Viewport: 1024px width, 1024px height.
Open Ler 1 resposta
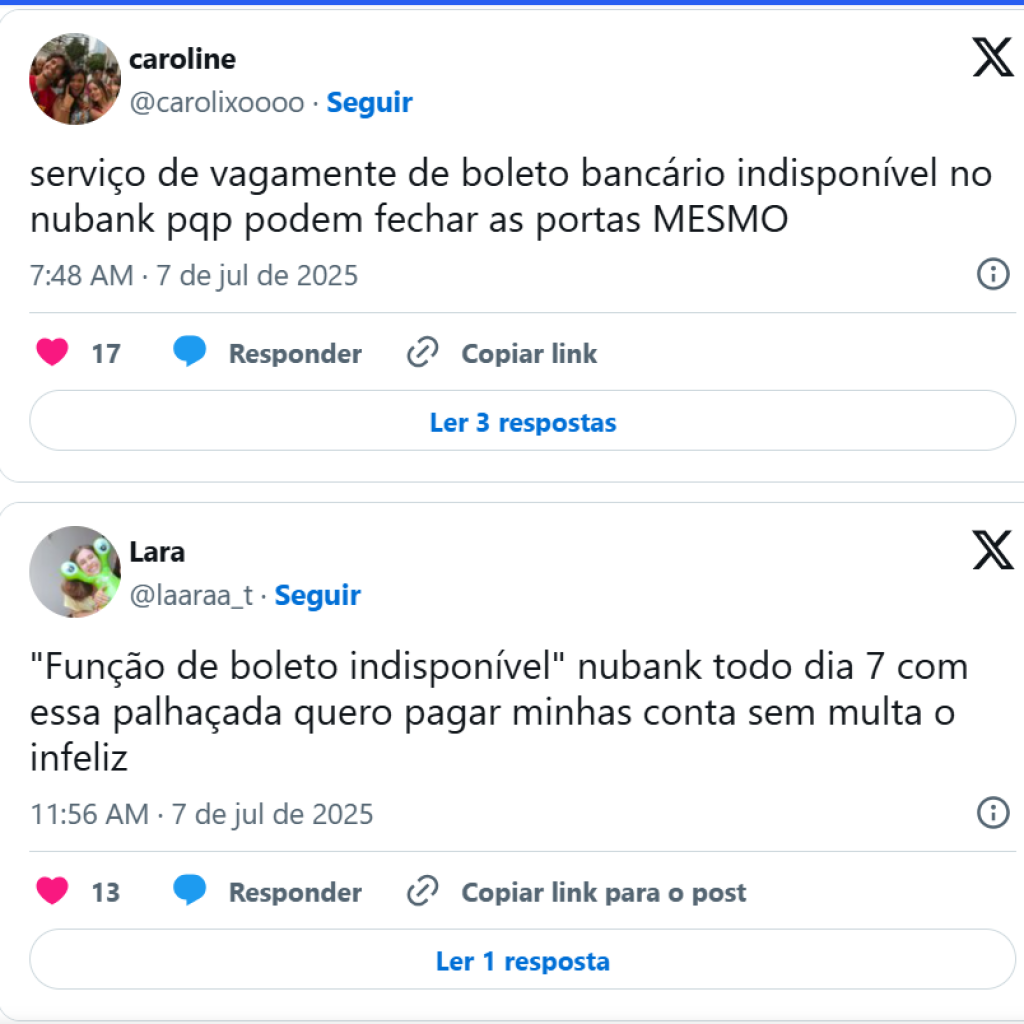pos(522,961)
